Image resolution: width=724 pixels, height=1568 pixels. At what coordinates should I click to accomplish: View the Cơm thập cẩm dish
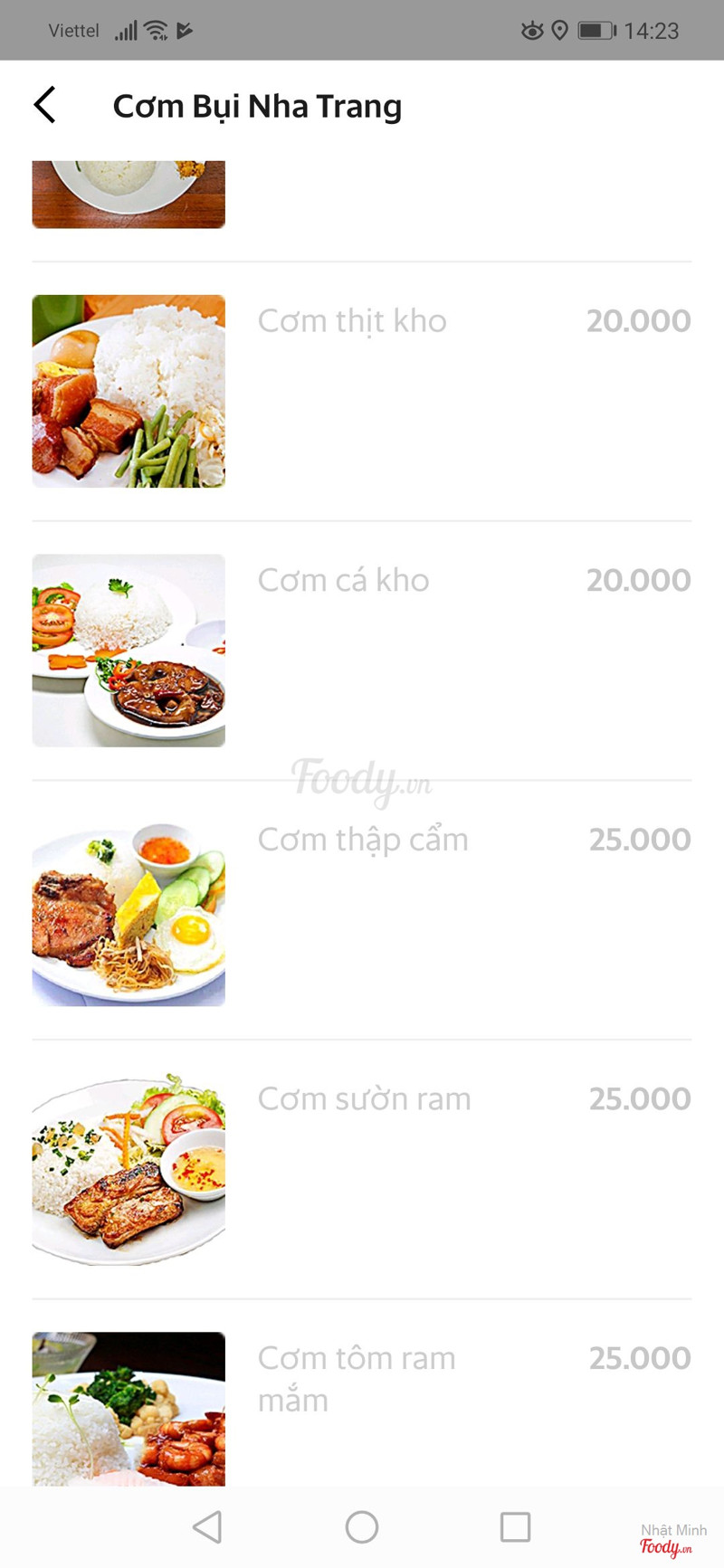coord(363,840)
